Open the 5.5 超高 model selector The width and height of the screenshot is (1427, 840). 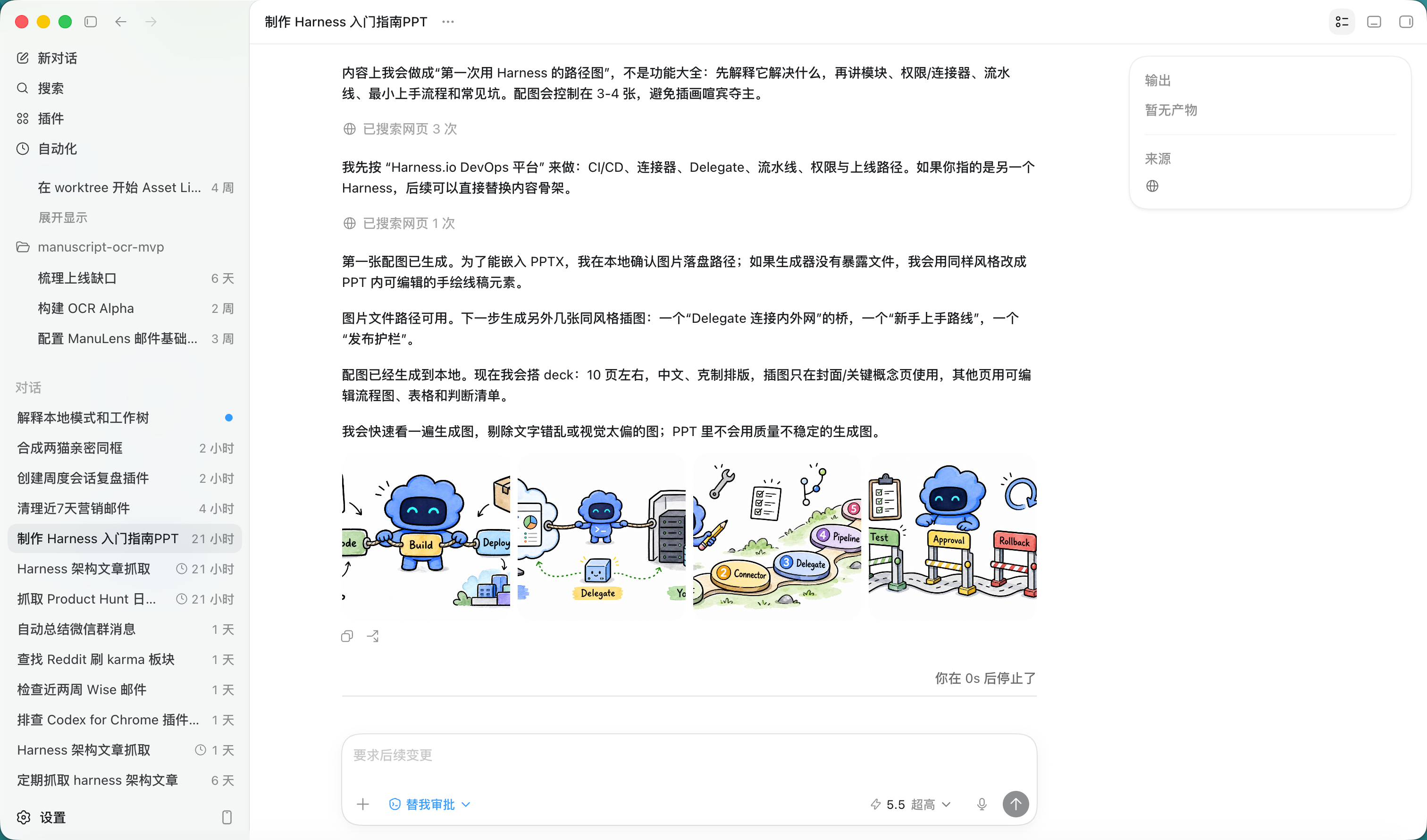(911, 804)
